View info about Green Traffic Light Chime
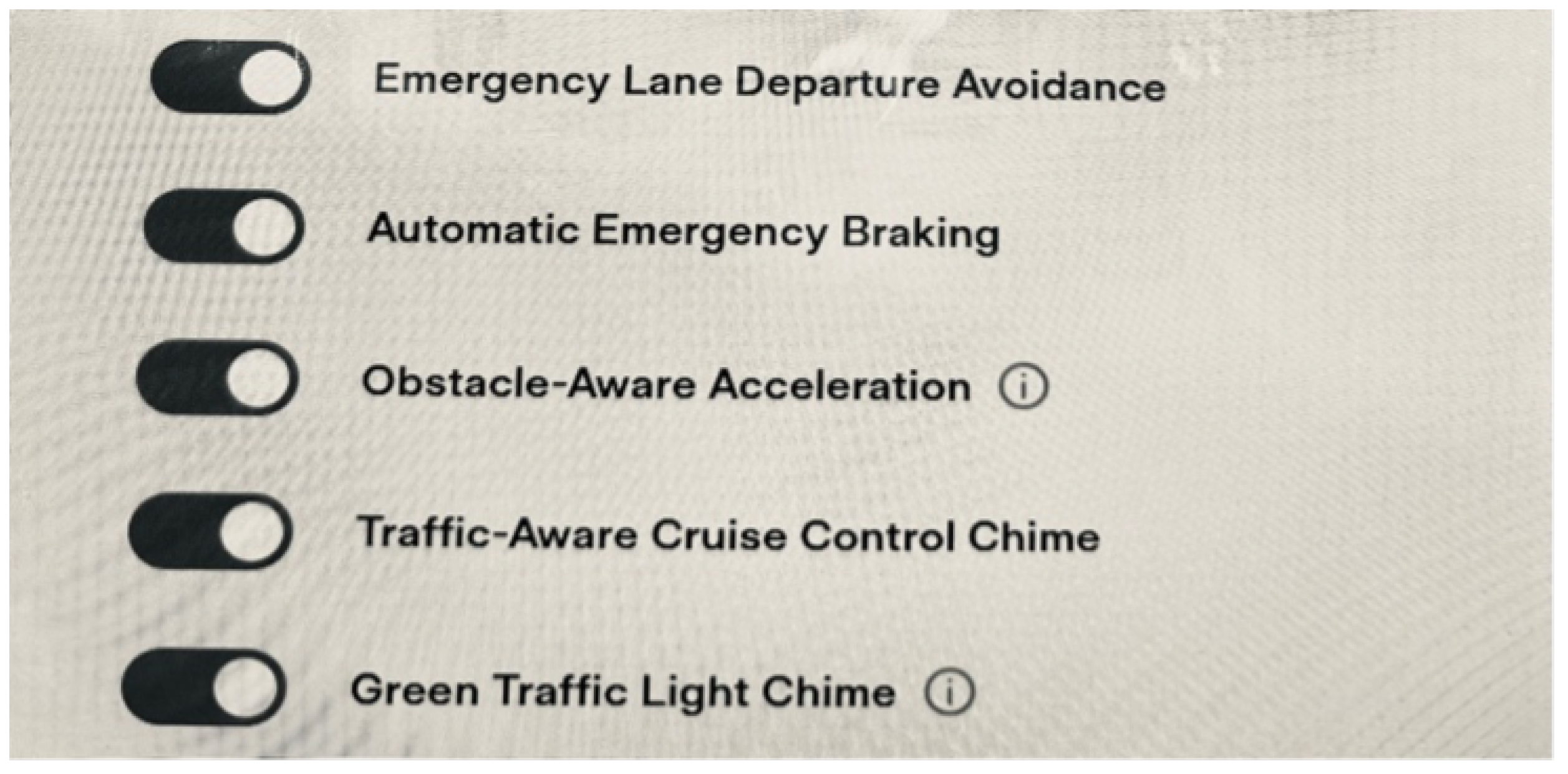 pos(949,692)
